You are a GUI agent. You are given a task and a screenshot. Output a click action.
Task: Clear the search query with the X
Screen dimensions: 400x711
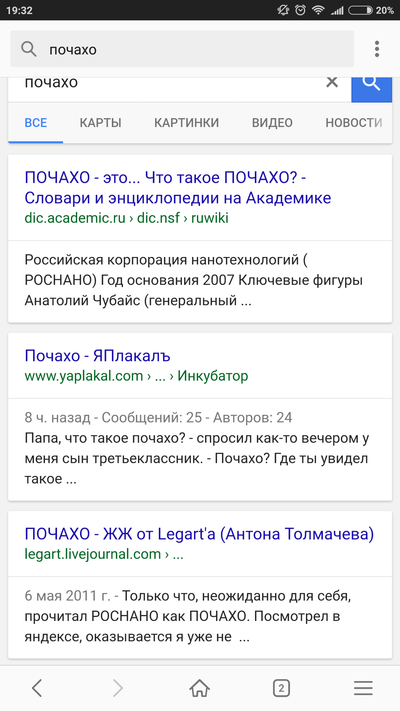tap(332, 82)
